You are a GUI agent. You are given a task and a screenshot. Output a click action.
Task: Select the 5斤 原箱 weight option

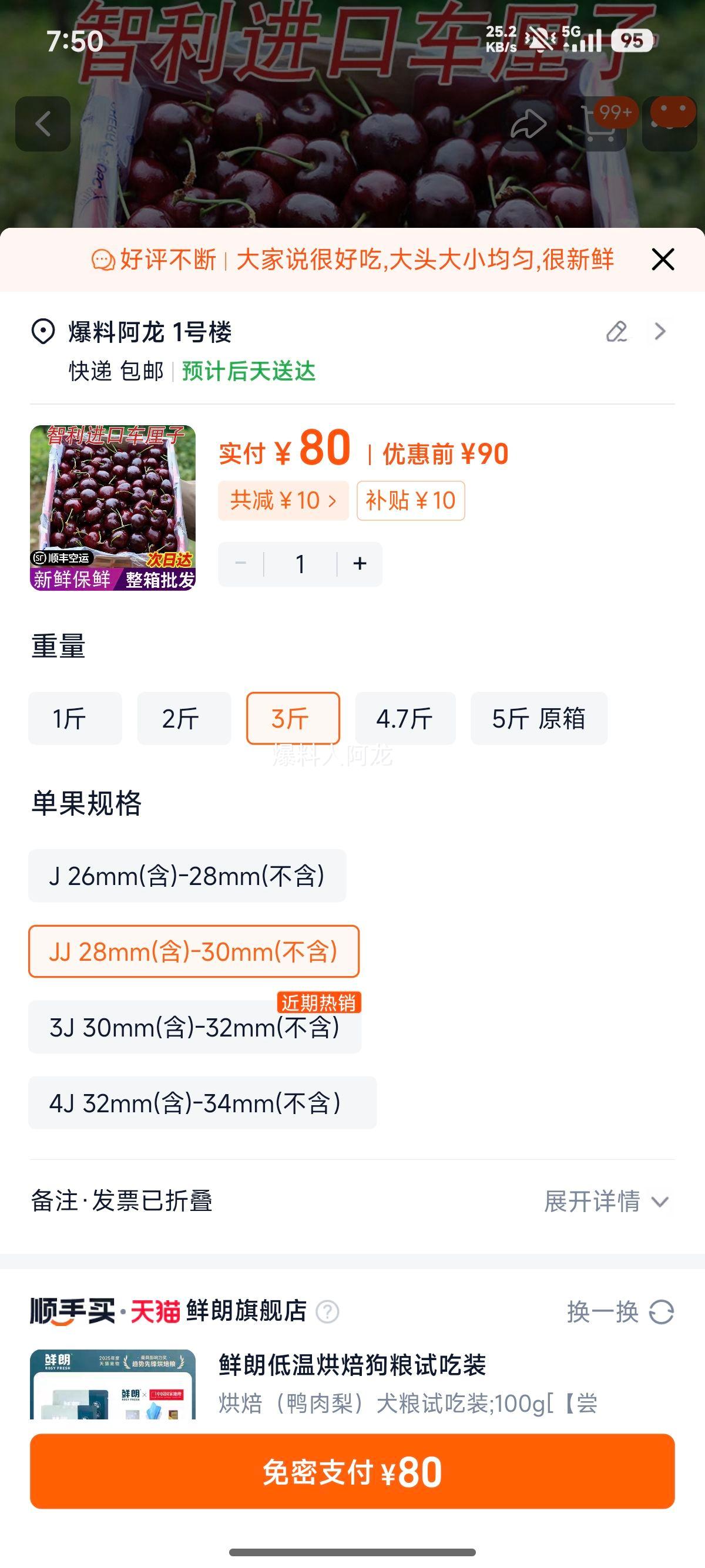point(538,718)
